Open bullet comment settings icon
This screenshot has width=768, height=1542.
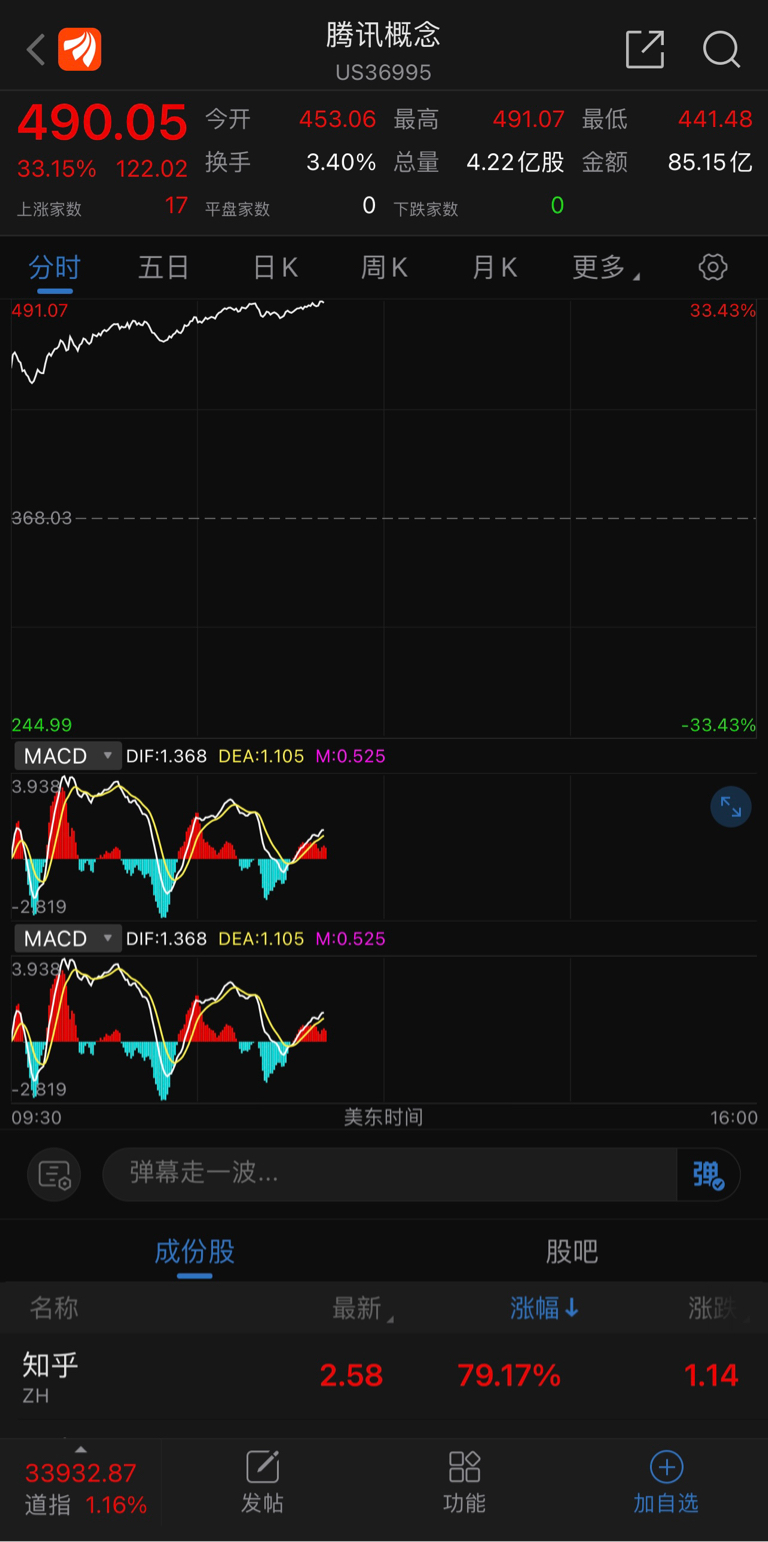tap(54, 1174)
